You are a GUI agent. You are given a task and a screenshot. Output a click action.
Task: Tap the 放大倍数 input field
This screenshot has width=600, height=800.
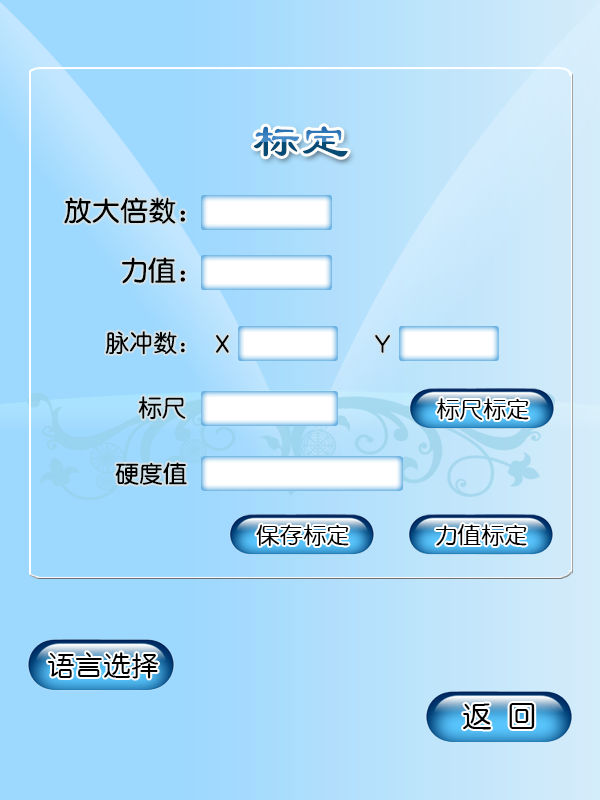[266, 212]
